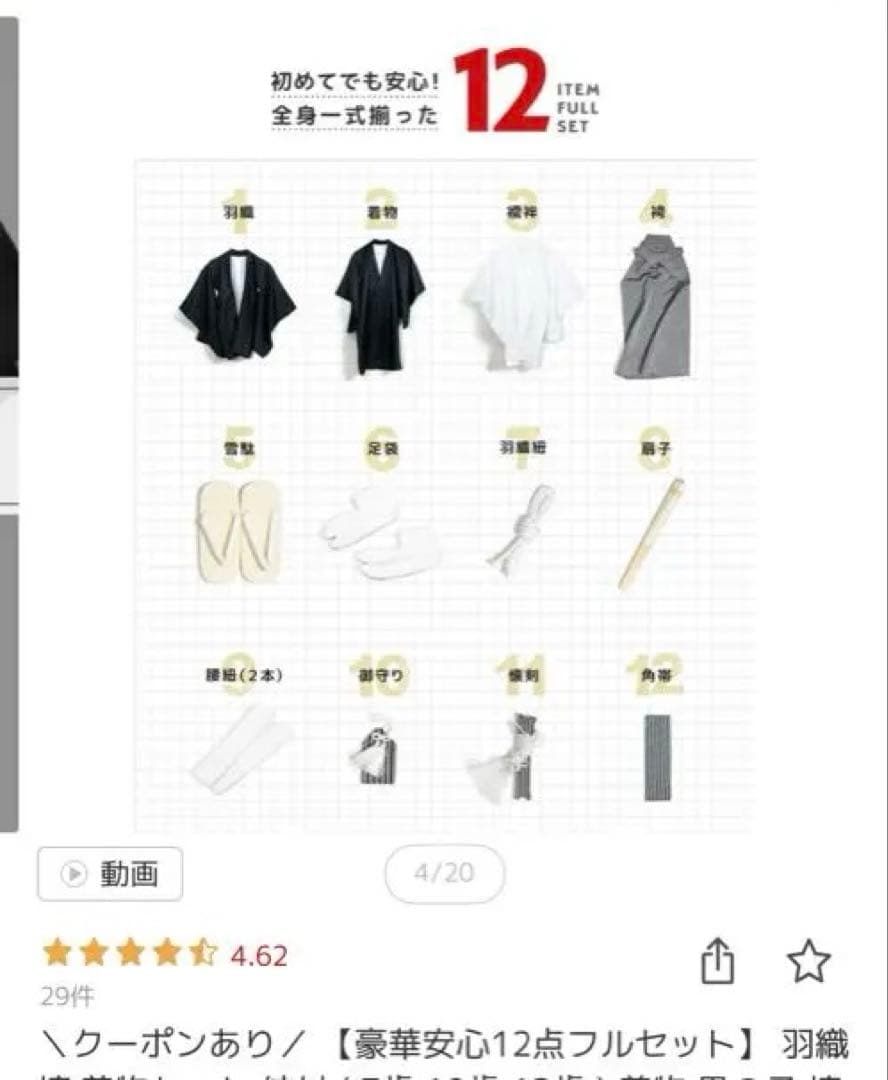Tap the star bookmark icon
Viewport: 888px width, 1080px height.
pos(806,958)
